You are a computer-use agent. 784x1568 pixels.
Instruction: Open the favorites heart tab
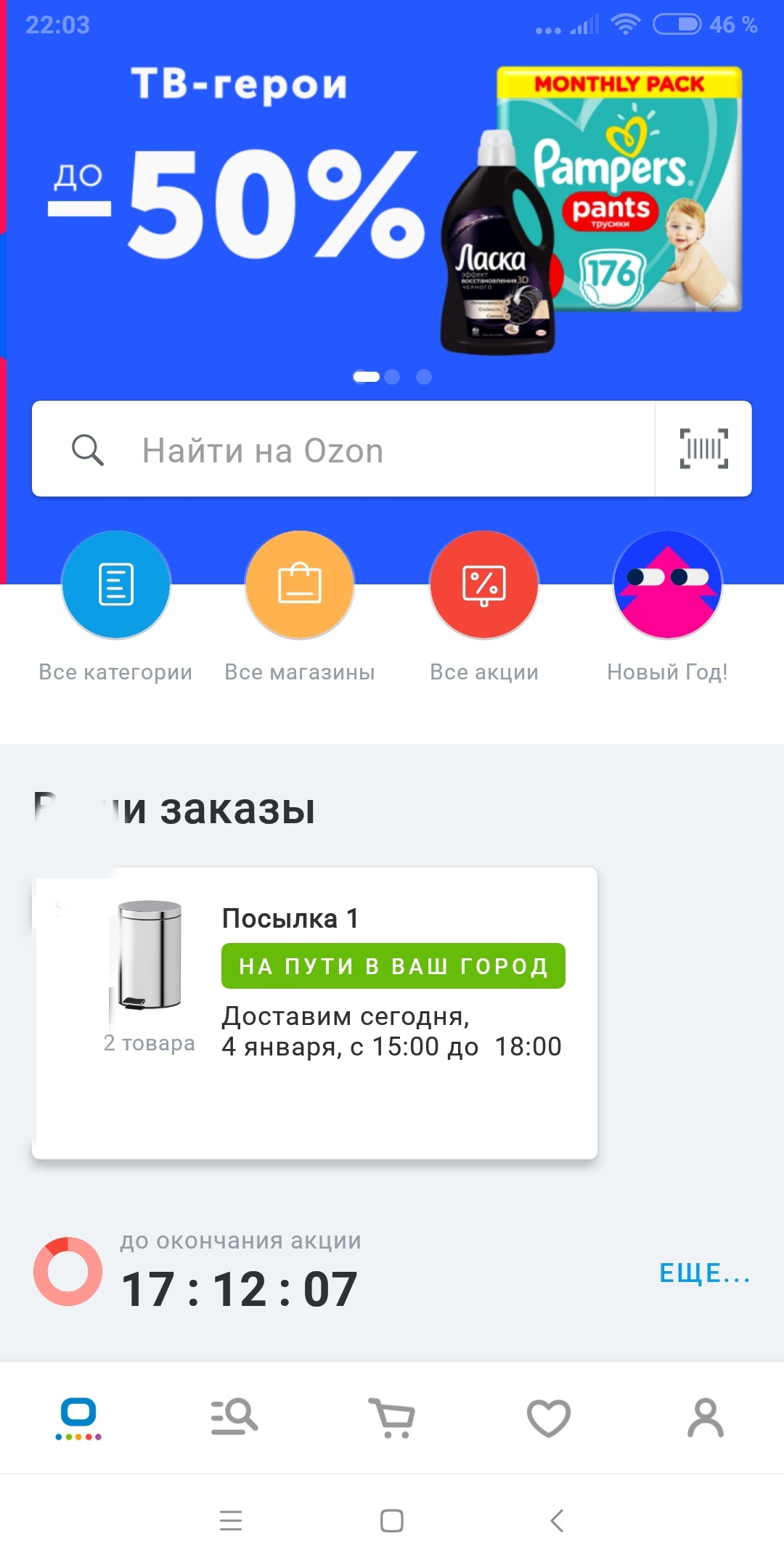click(x=549, y=1418)
